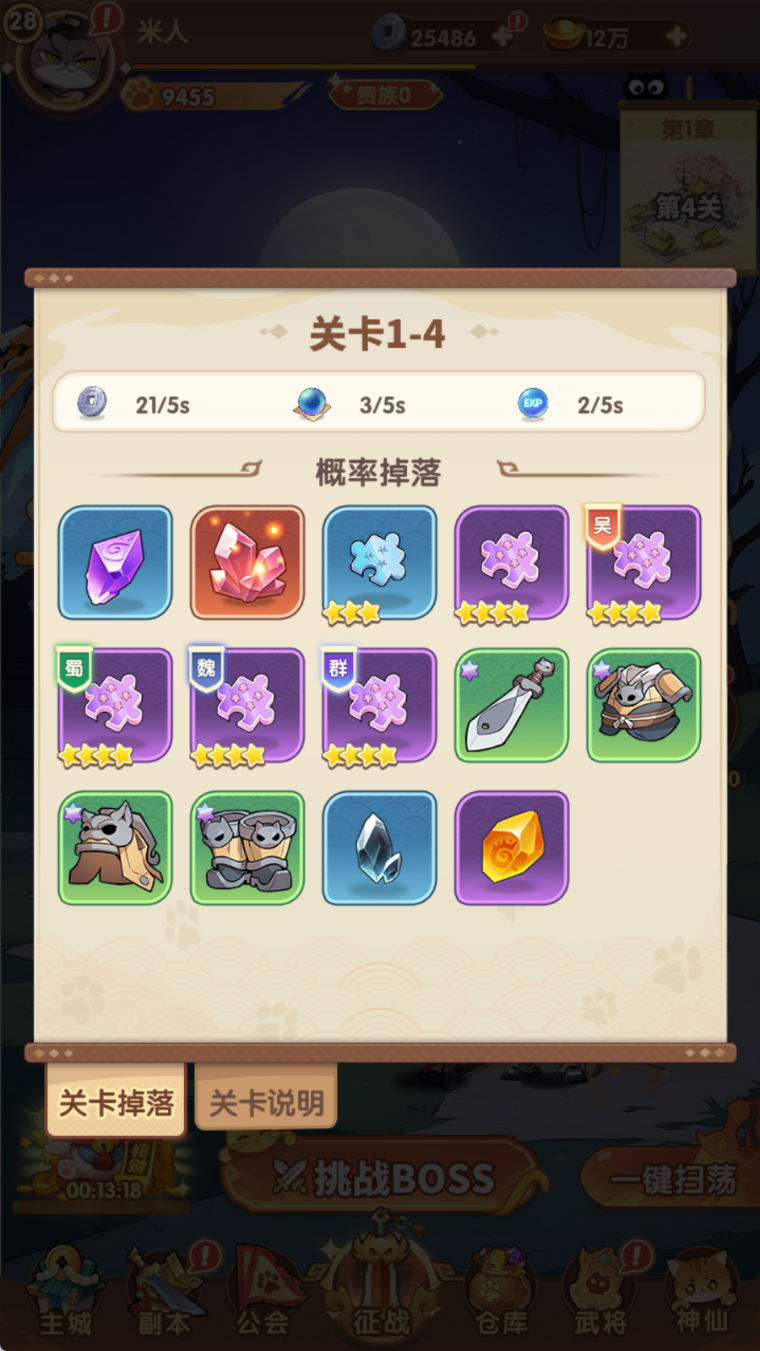Select the 关卡掉落 tab
The height and width of the screenshot is (1351, 760).
tap(116, 1102)
